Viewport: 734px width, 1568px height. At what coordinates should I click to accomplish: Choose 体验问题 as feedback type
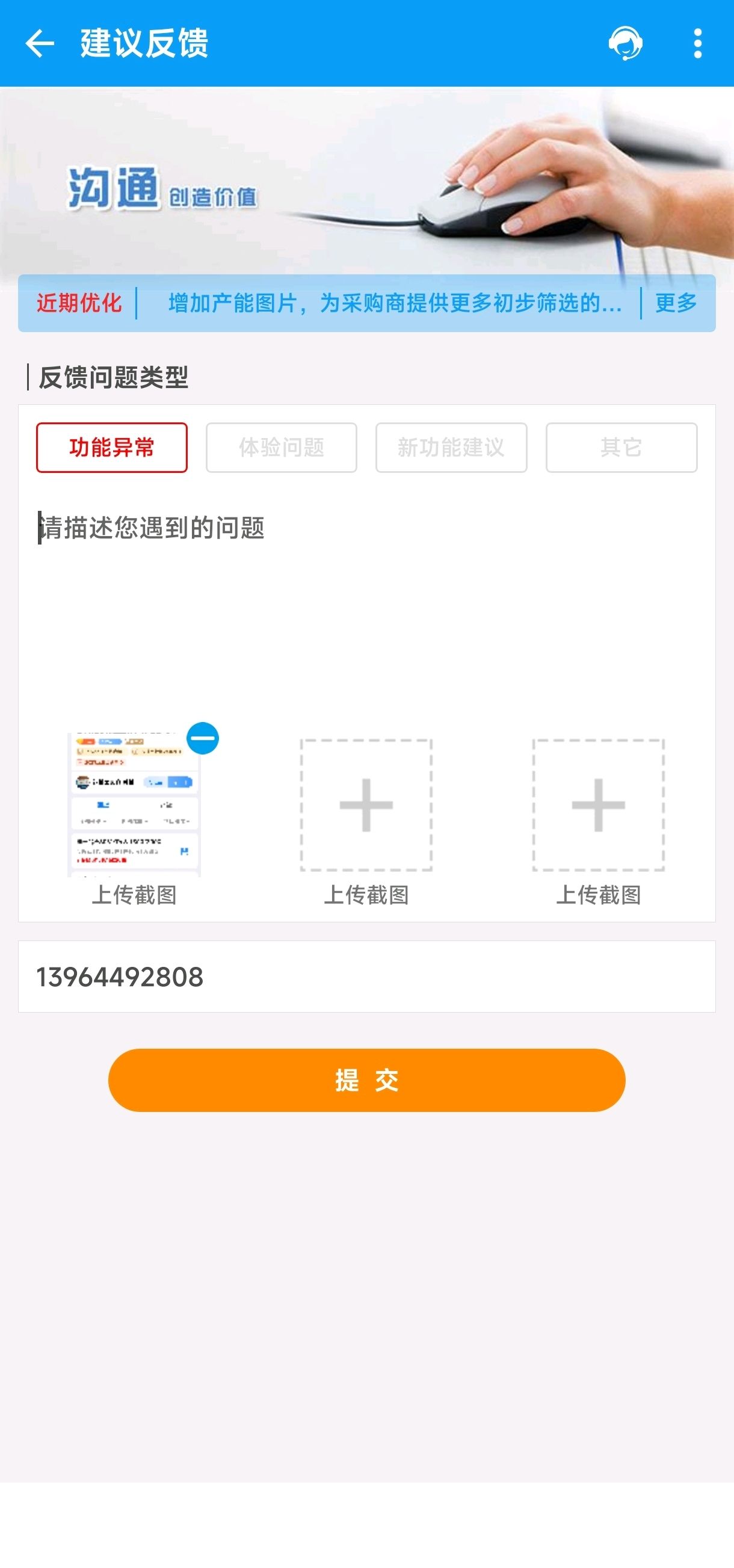[281, 448]
